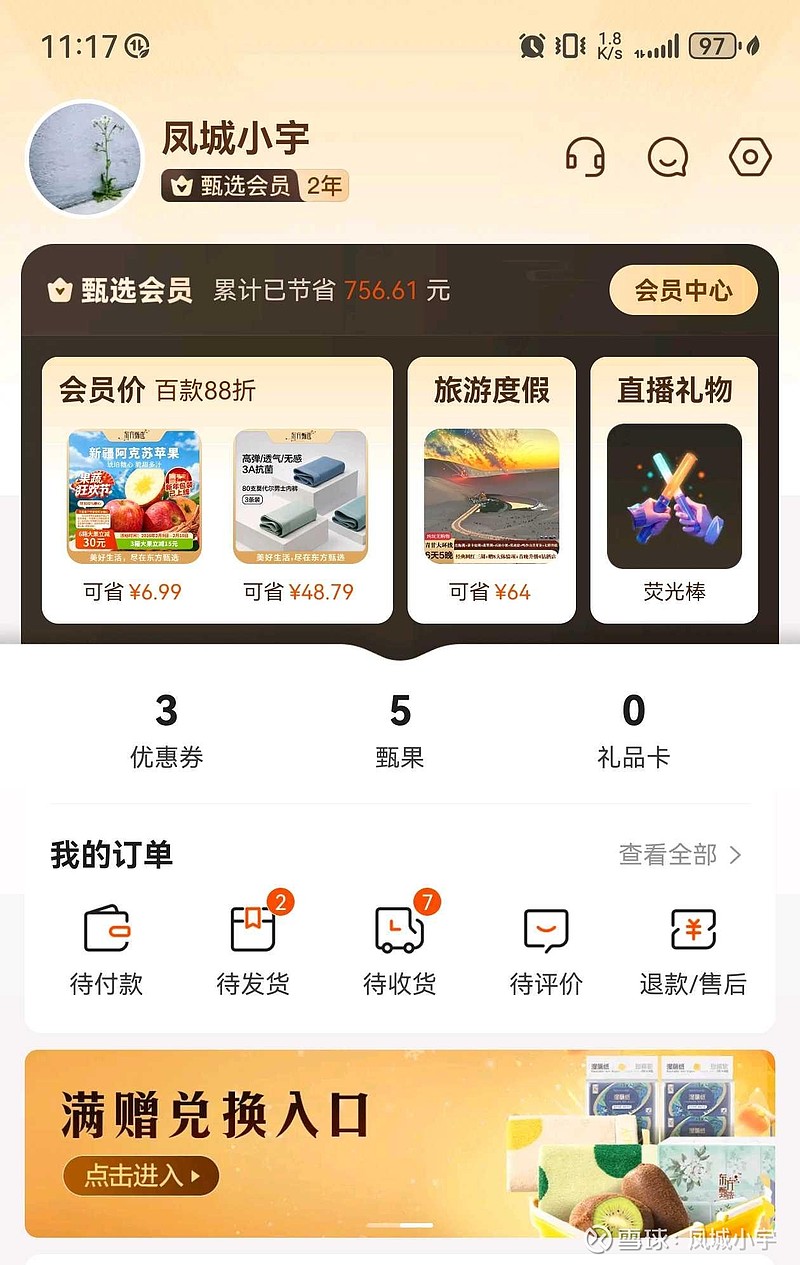
Task: Switch to the 旅游度假 travel section
Action: tap(492, 392)
